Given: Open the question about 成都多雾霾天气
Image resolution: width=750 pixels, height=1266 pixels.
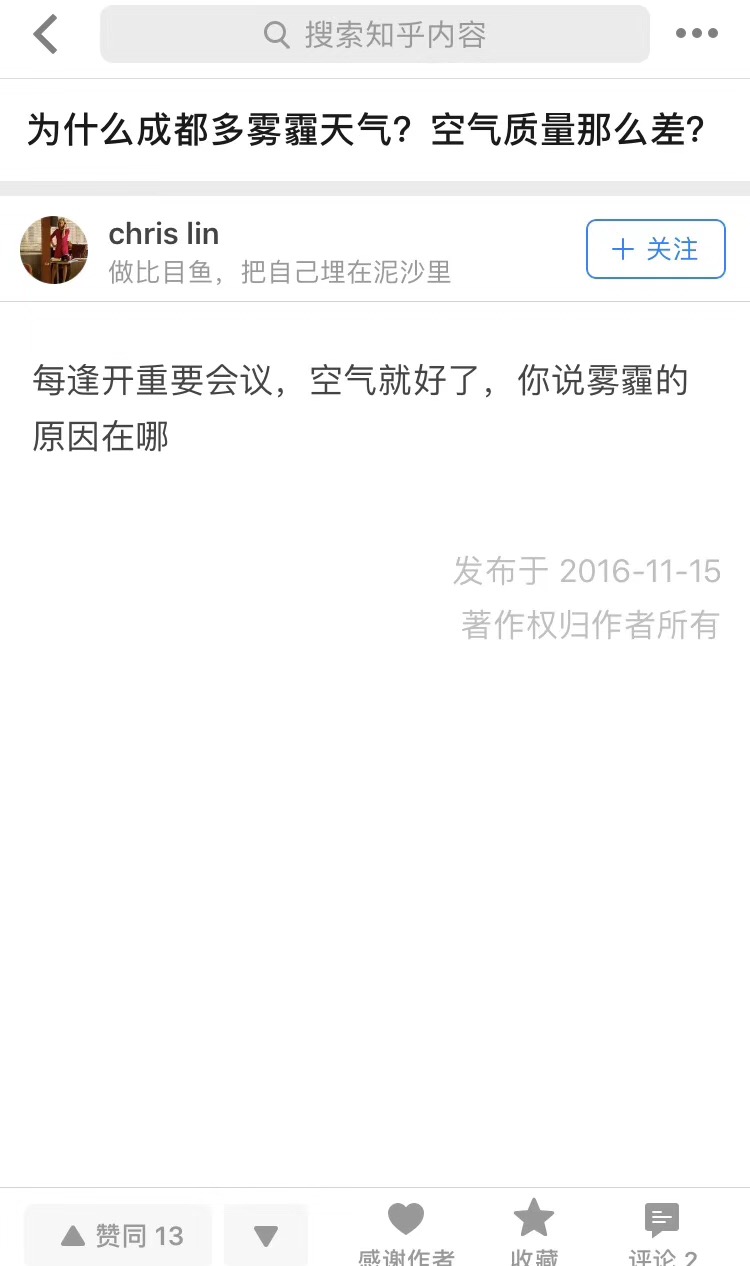Looking at the screenshot, I should (366, 130).
